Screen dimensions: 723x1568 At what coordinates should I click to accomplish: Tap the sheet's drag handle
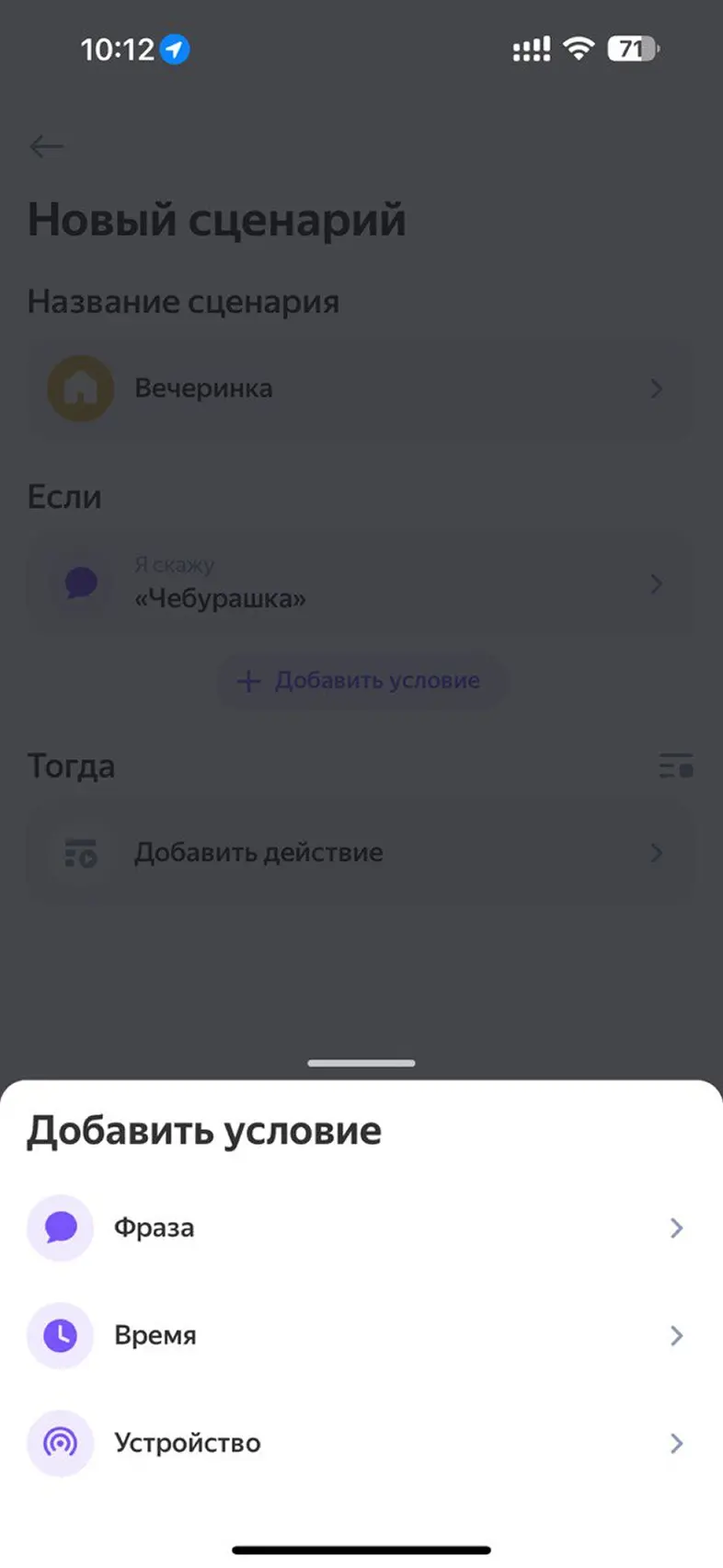[361, 1064]
